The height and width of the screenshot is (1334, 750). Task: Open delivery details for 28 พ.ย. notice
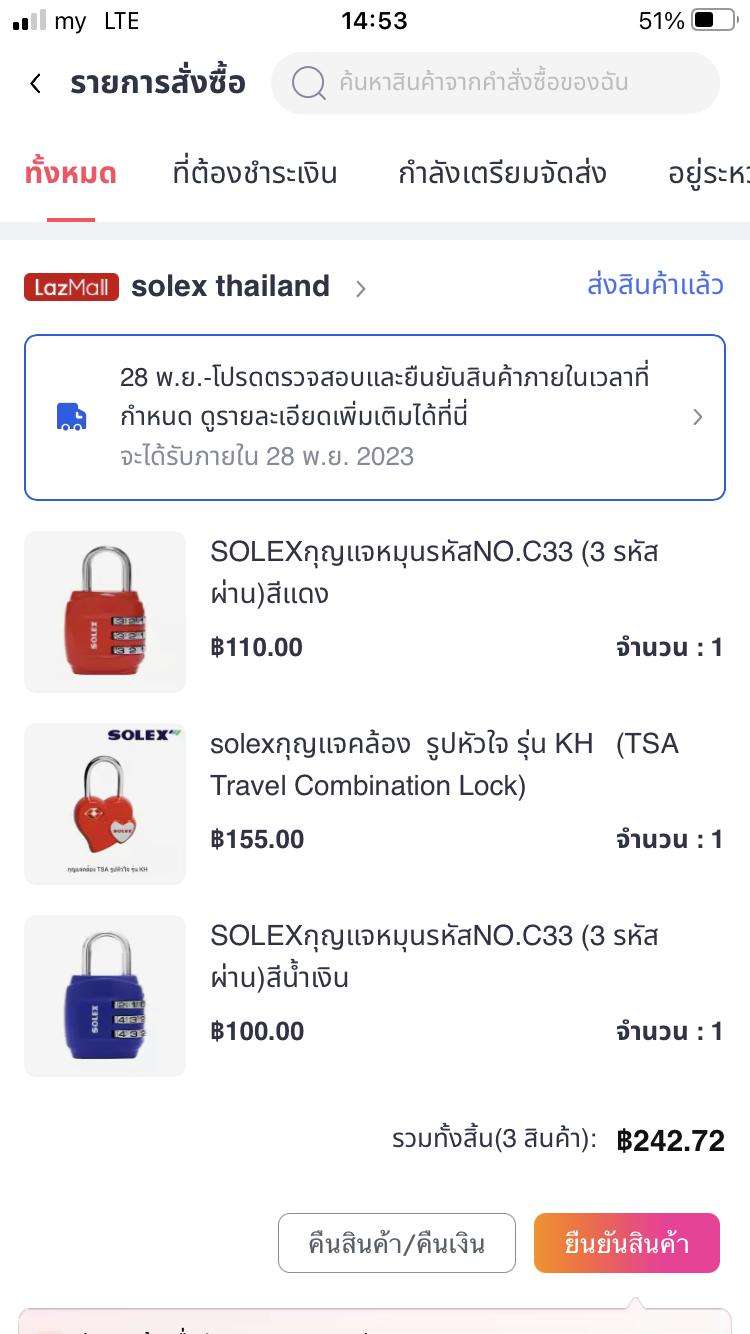coord(375,417)
